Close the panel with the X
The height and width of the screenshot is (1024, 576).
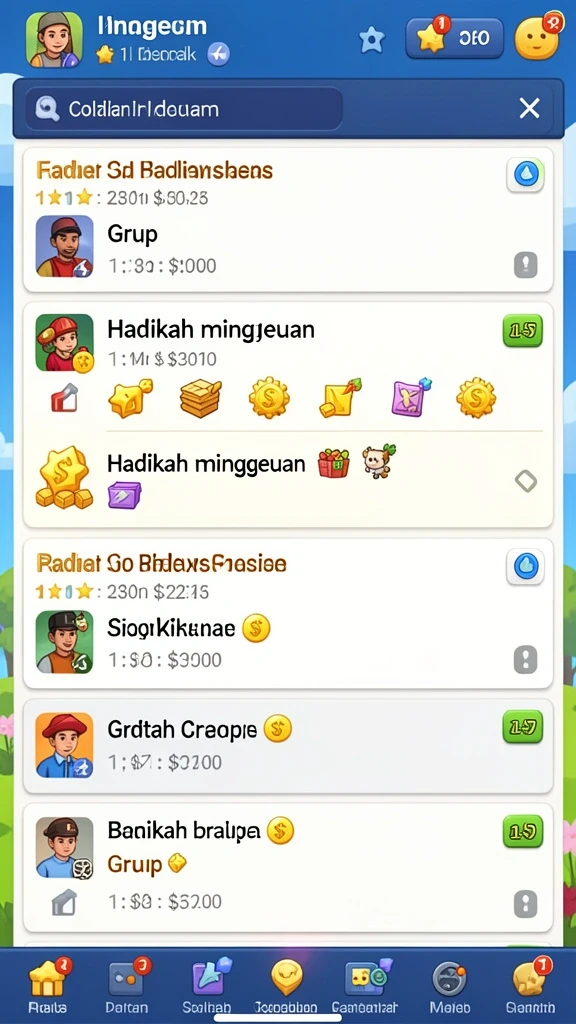[529, 108]
